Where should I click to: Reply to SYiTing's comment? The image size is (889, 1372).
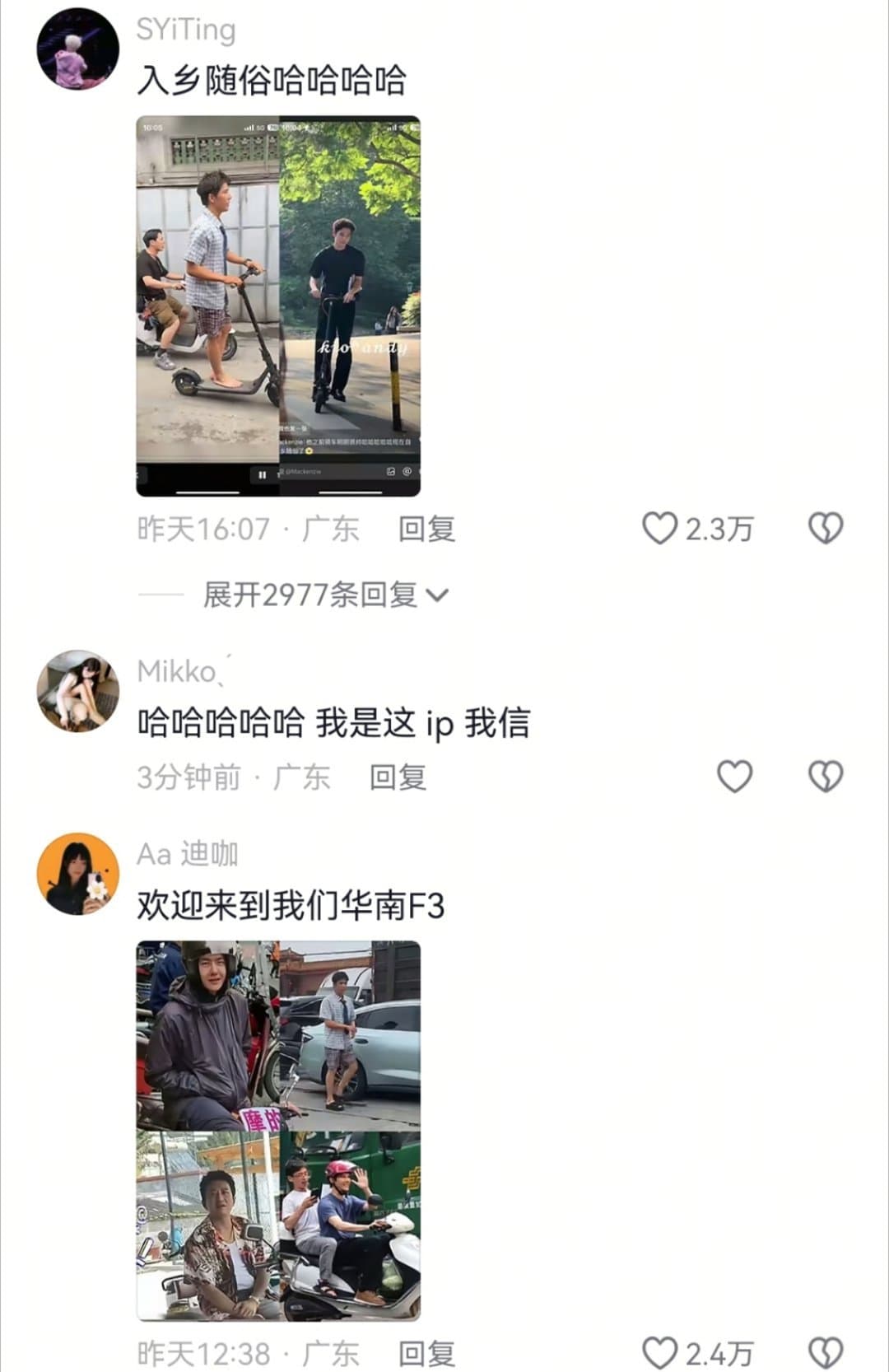pyautogui.click(x=426, y=529)
